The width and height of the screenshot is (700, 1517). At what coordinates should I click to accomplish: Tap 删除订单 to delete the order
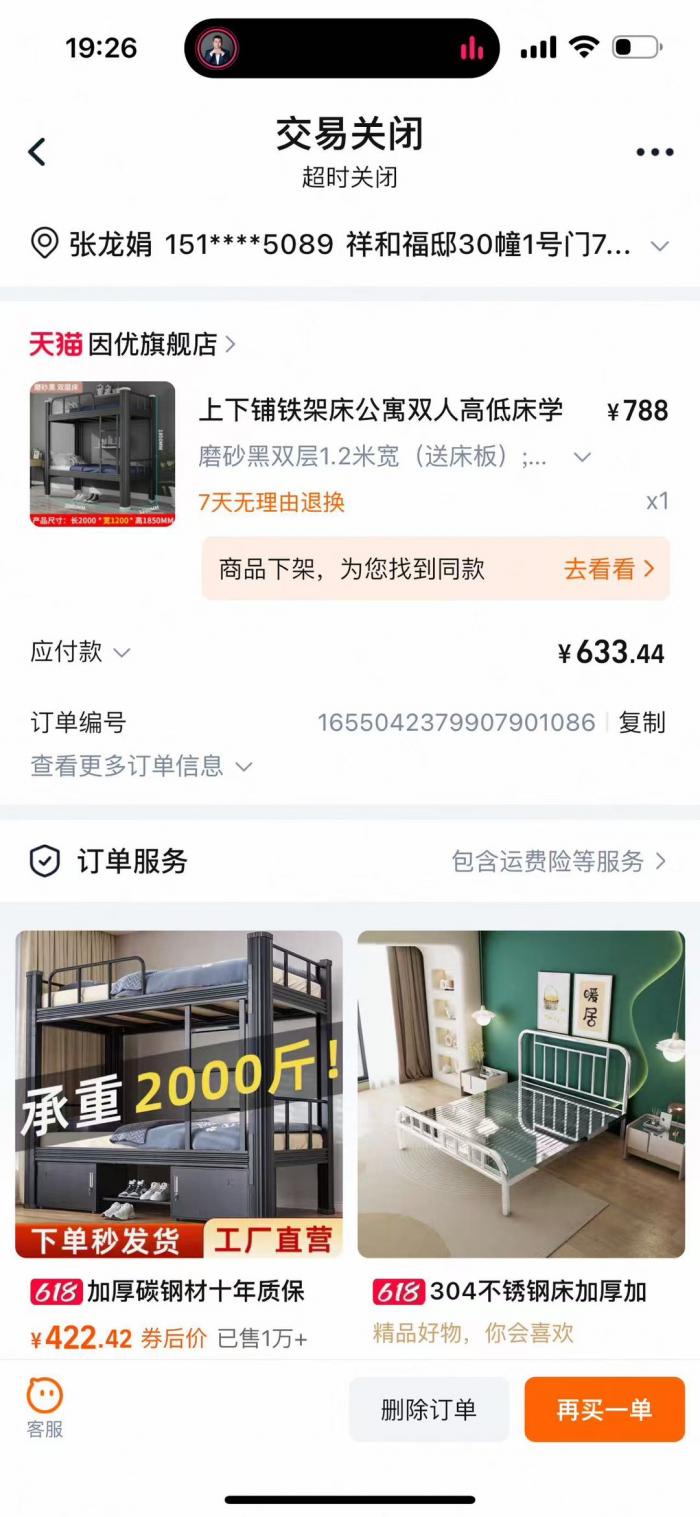pyautogui.click(x=429, y=1409)
